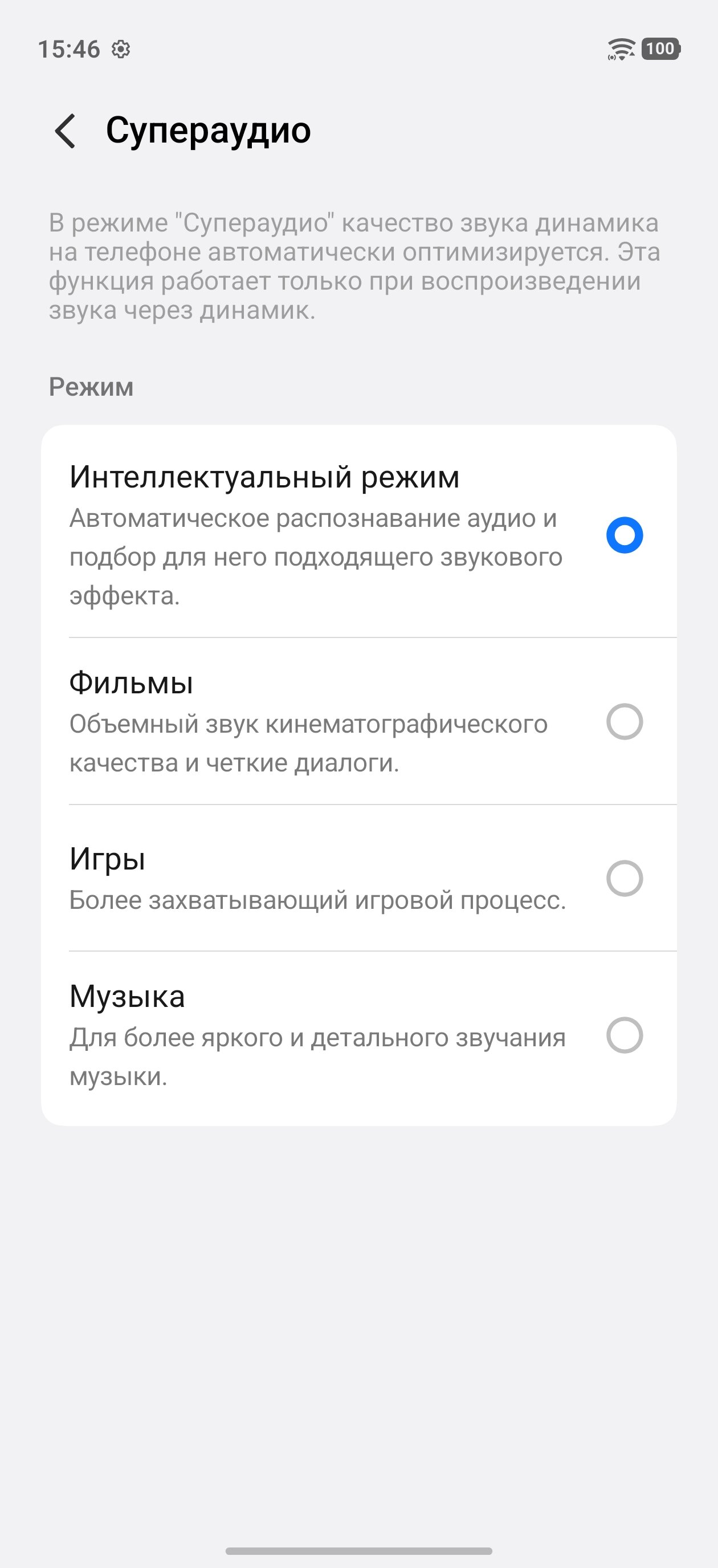Screen dimensions: 718x1568
Task: Select Интеллектуальный режим audio mode
Action: coord(625,535)
